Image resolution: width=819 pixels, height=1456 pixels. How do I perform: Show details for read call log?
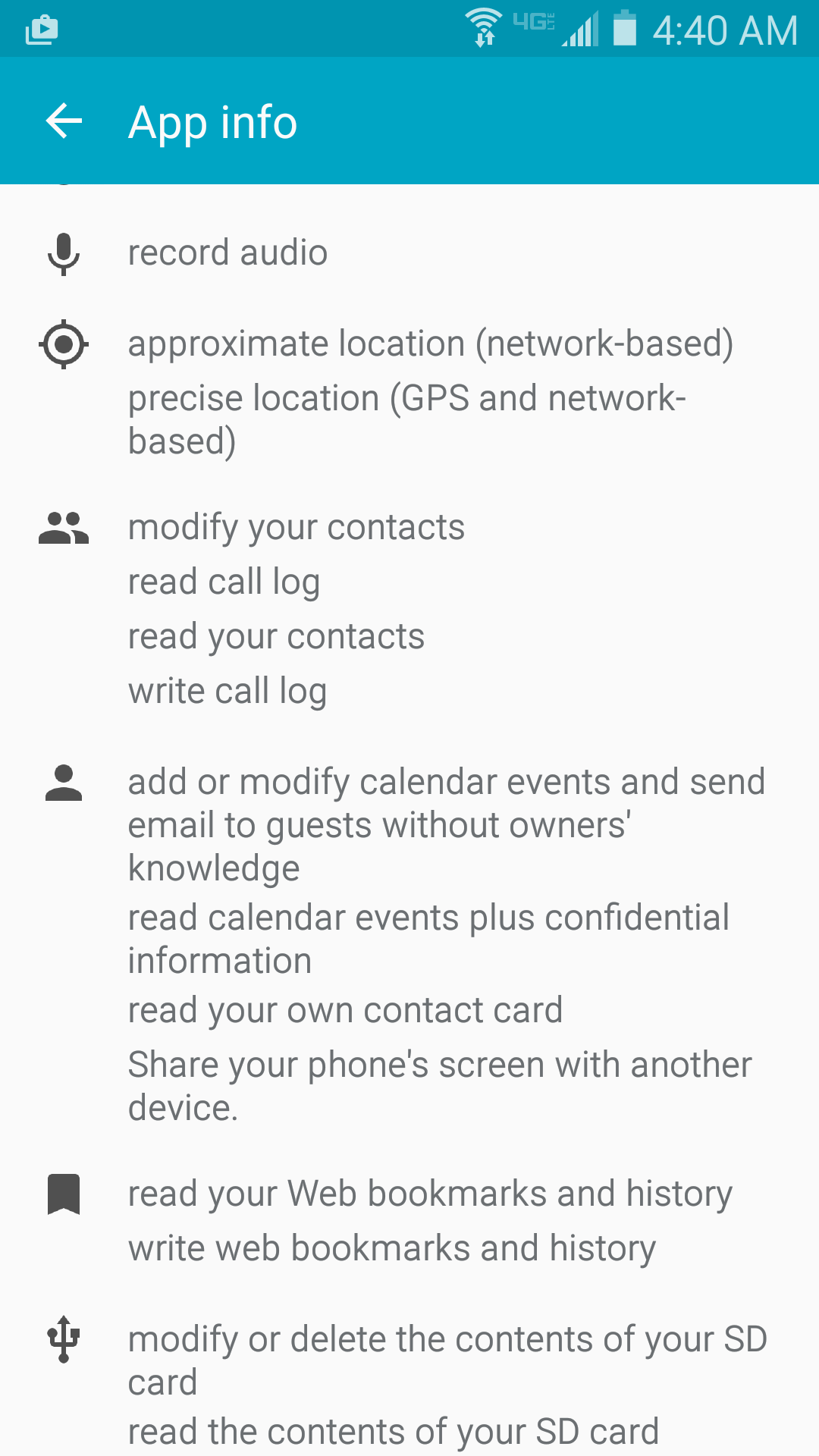pyautogui.click(x=224, y=582)
